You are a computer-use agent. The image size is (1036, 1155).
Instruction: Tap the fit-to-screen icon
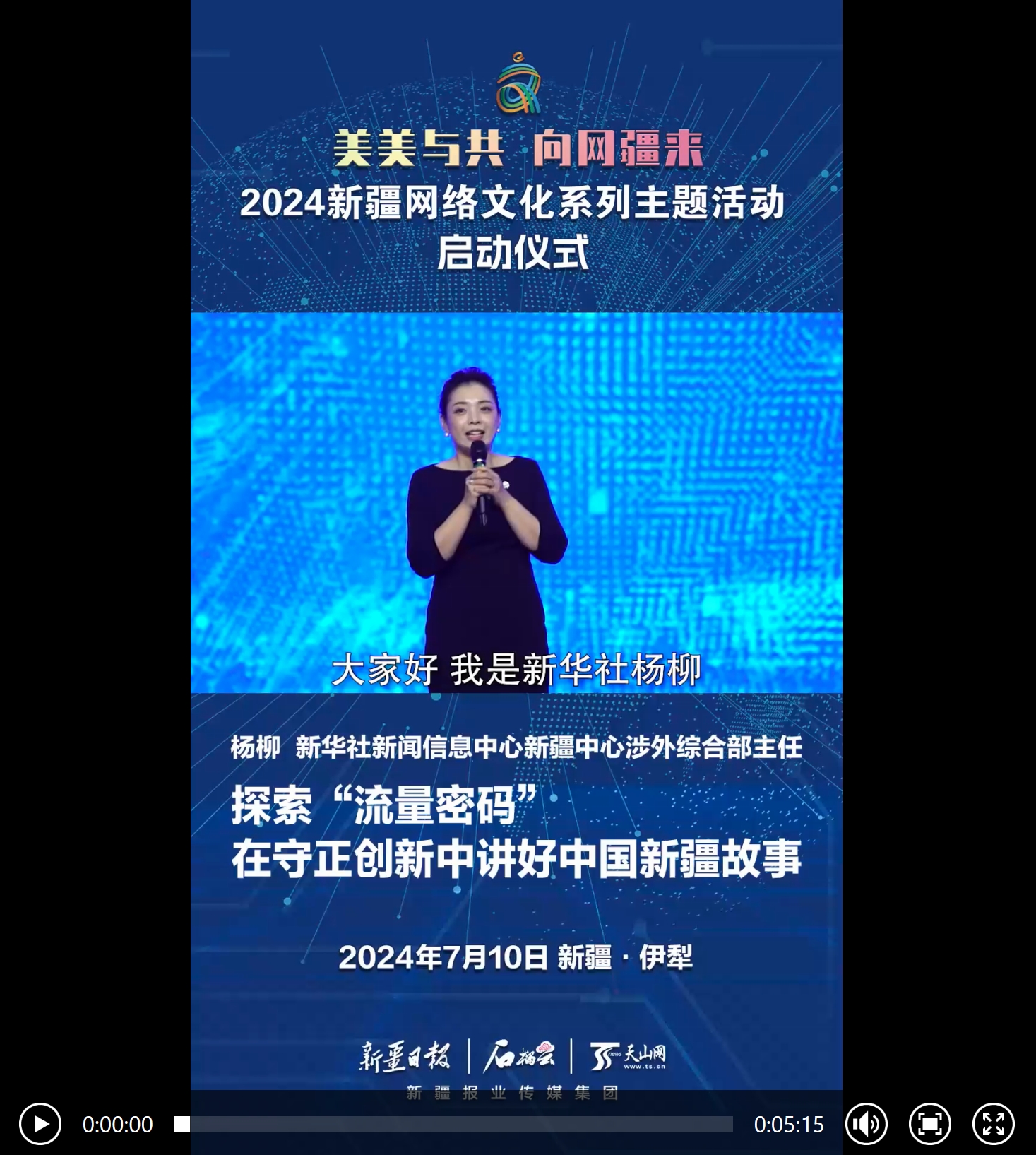tap(929, 1123)
